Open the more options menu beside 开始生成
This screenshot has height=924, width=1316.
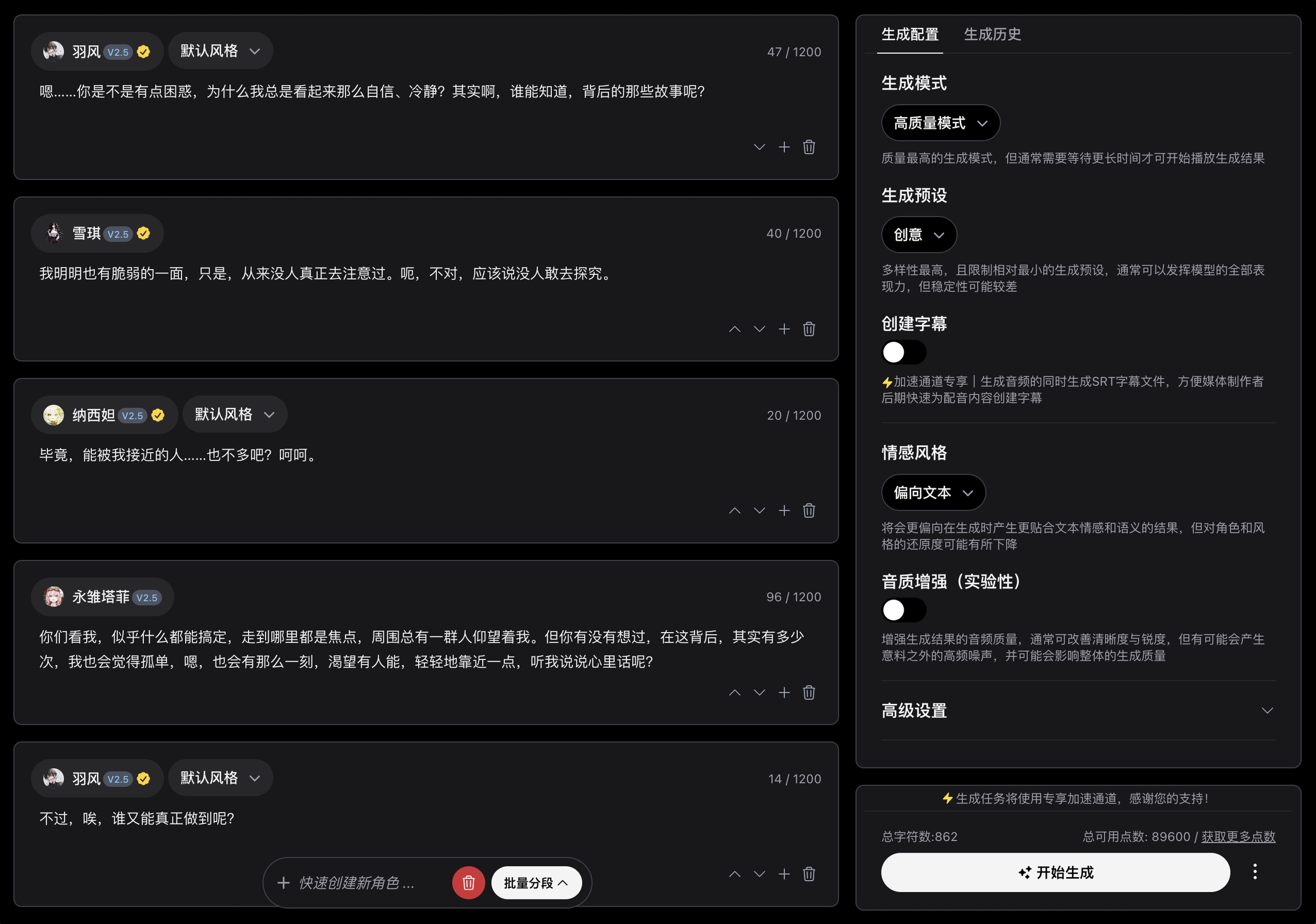coord(1255,872)
